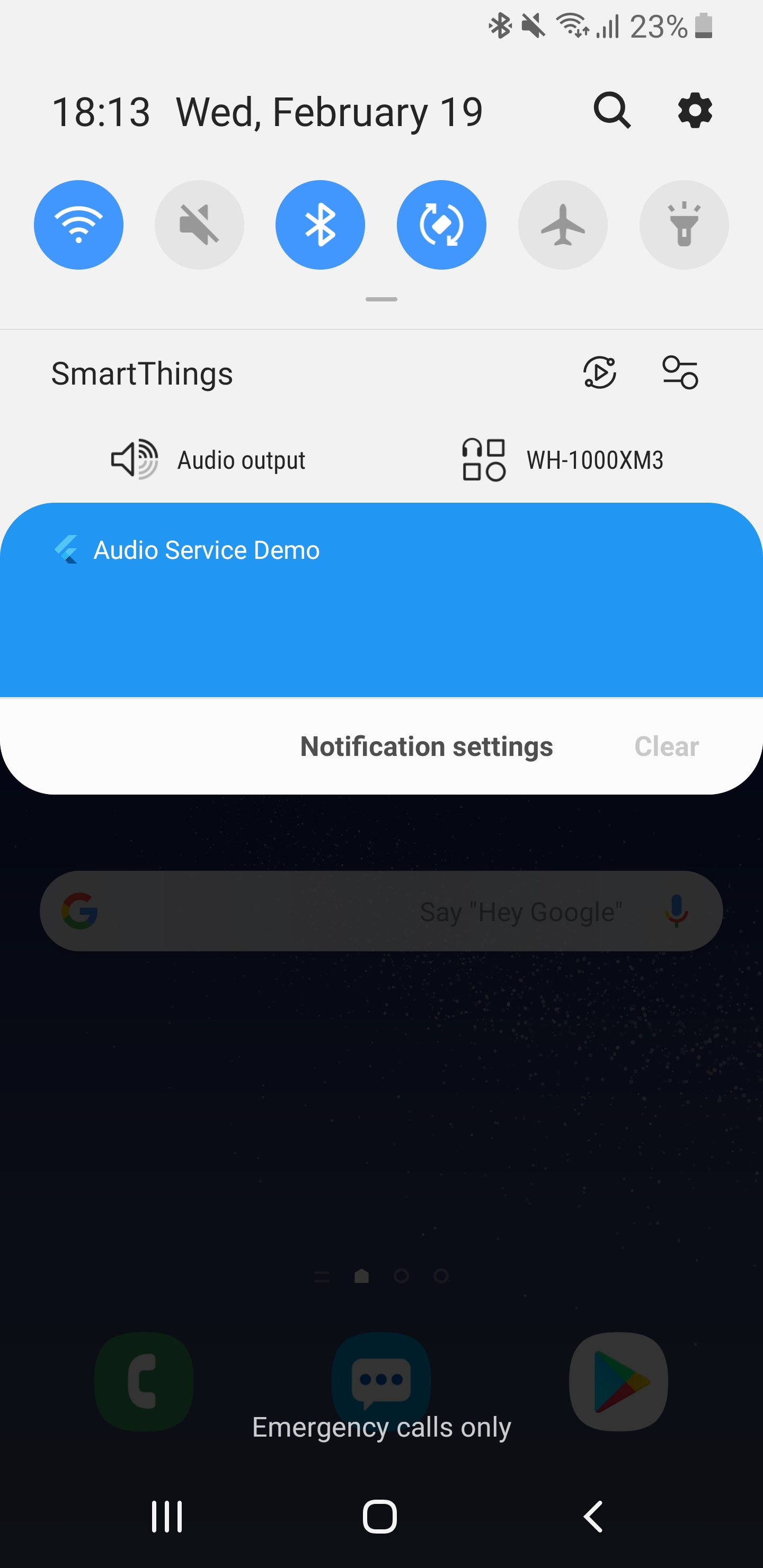
Task: Turn off the Bluetooth quick toggle
Action: tap(321, 224)
